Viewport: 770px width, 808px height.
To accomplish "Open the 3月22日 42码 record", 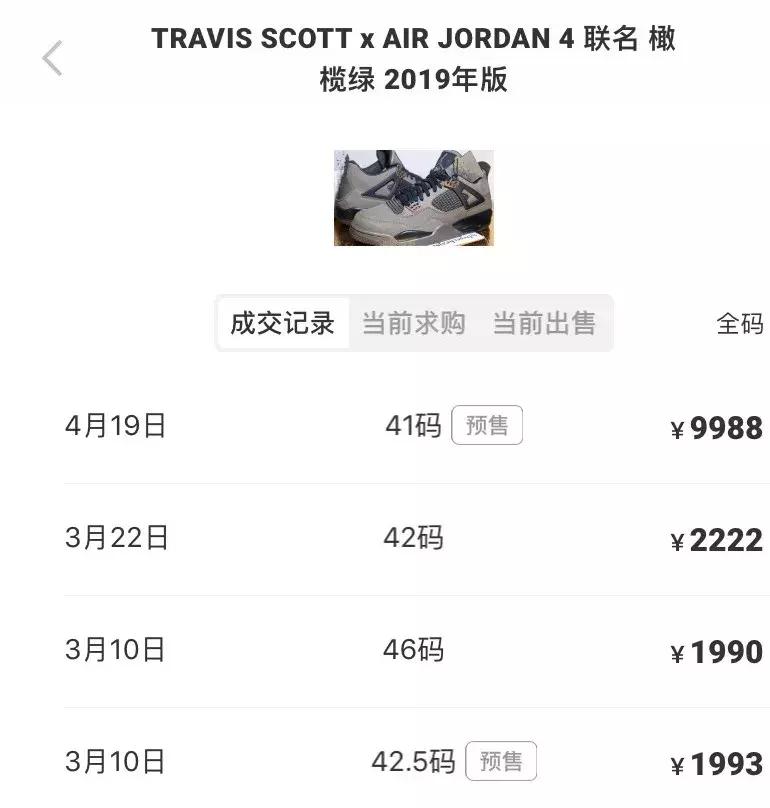I will 385,536.
